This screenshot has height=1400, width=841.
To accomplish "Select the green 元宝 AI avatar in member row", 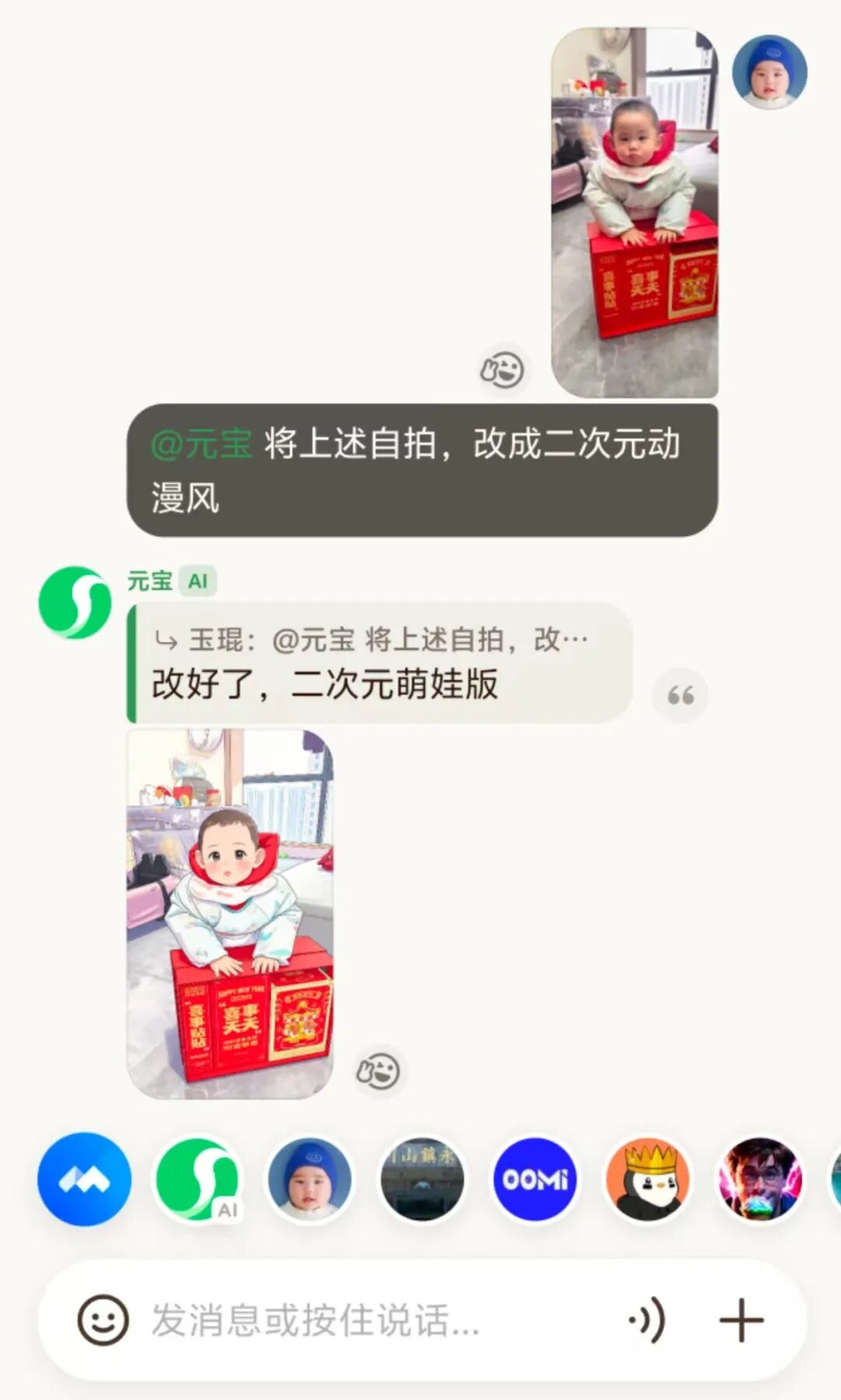I will [x=197, y=1179].
